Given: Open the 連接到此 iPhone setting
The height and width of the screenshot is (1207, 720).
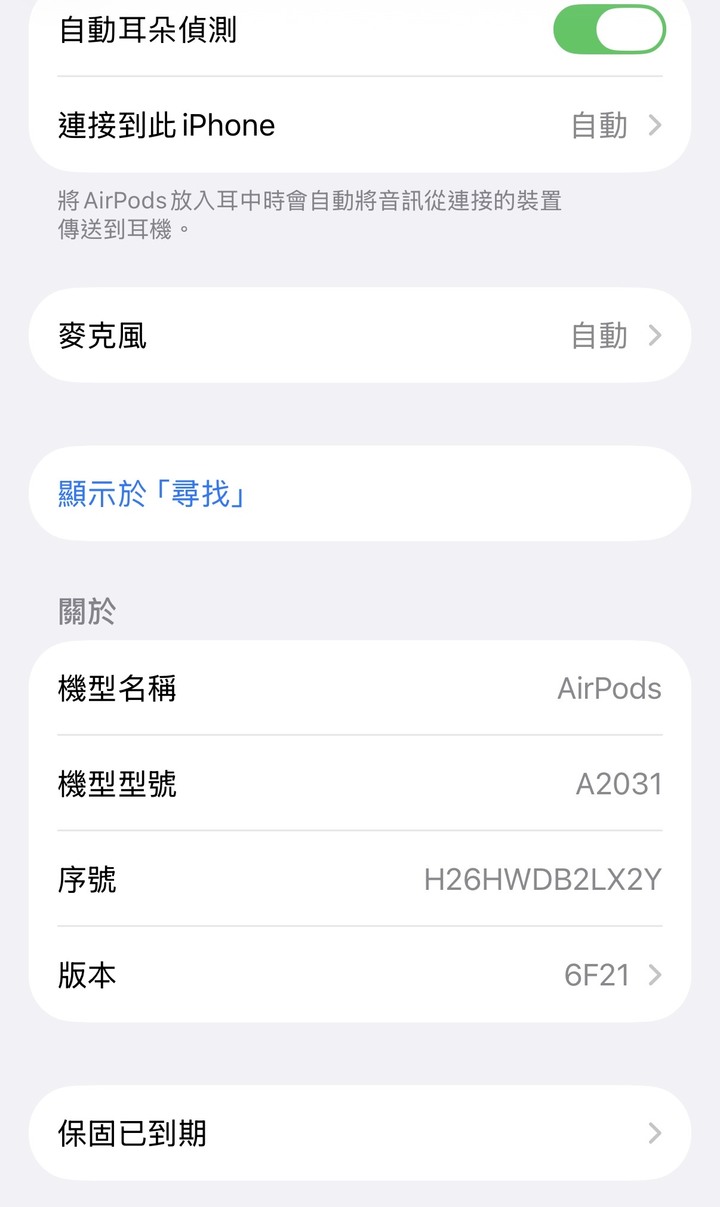Looking at the screenshot, I should 360,125.
